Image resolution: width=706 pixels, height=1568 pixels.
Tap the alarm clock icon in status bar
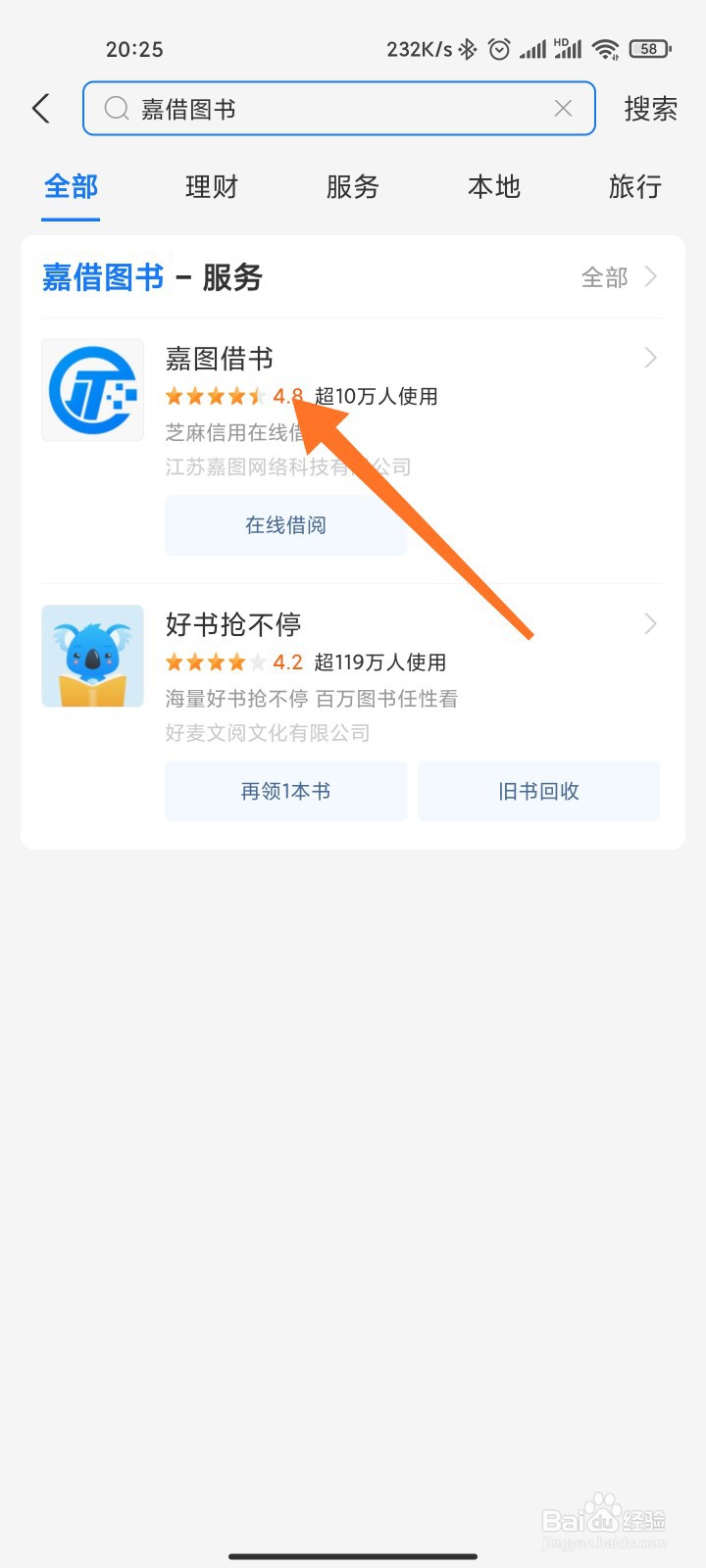499,47
